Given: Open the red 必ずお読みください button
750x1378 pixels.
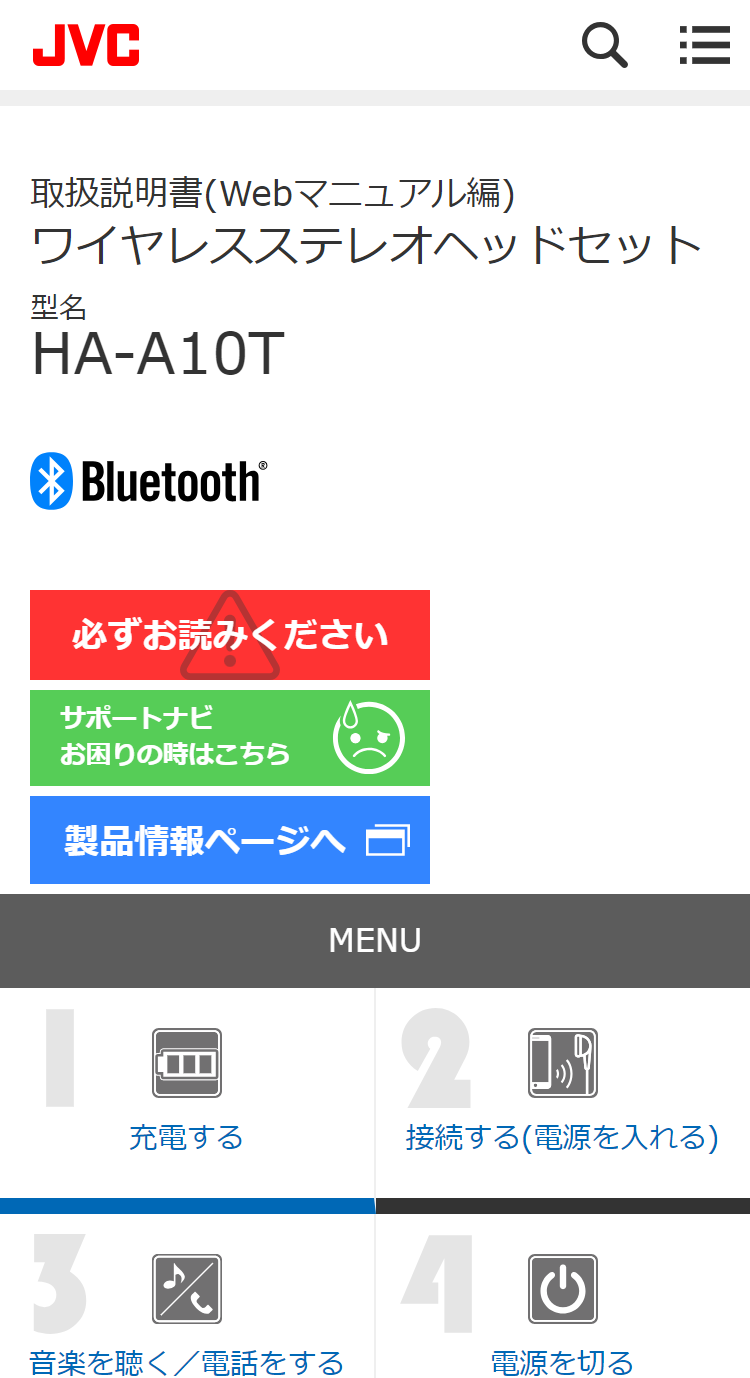Looking at the screenshot, I should 230,635.
